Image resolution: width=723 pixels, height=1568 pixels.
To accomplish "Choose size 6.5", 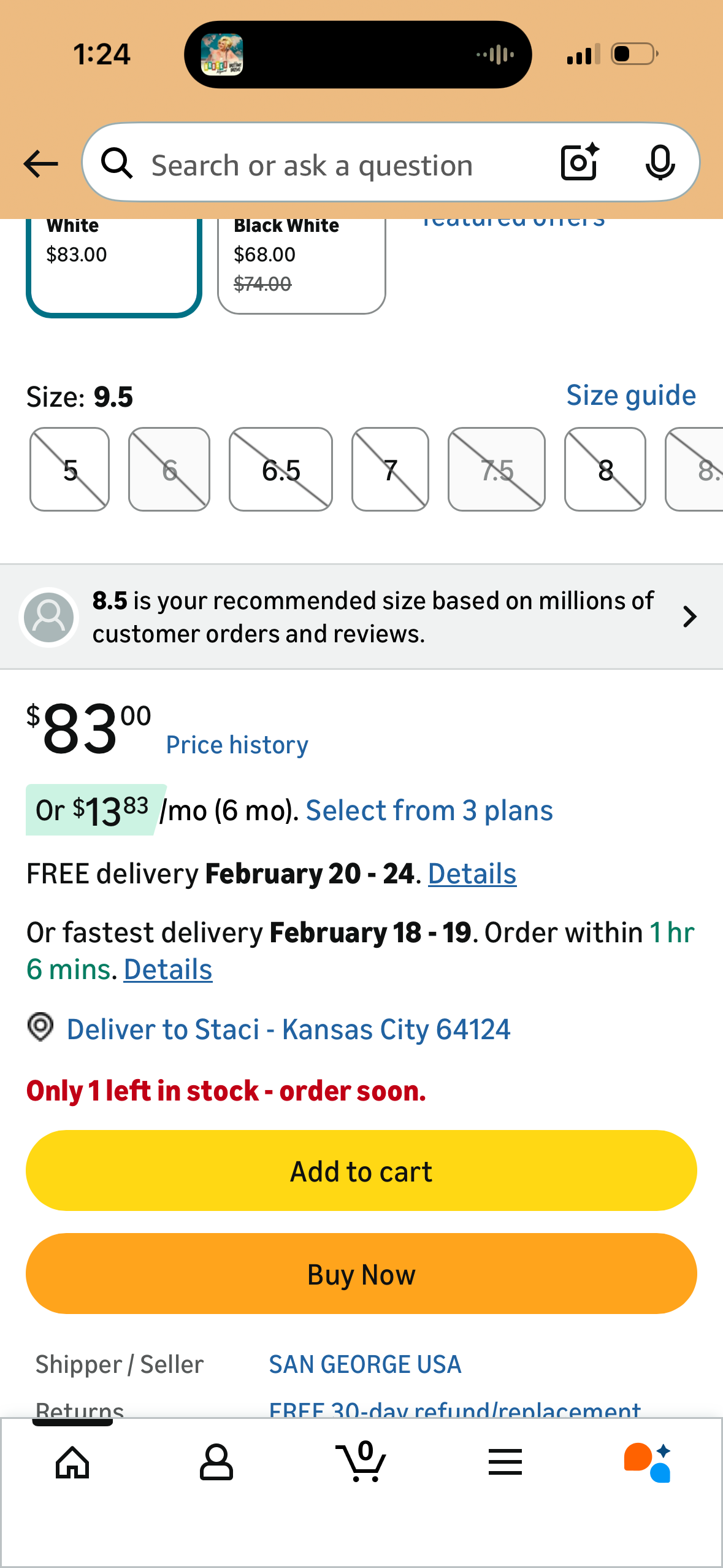I will [x=281, y=470].
